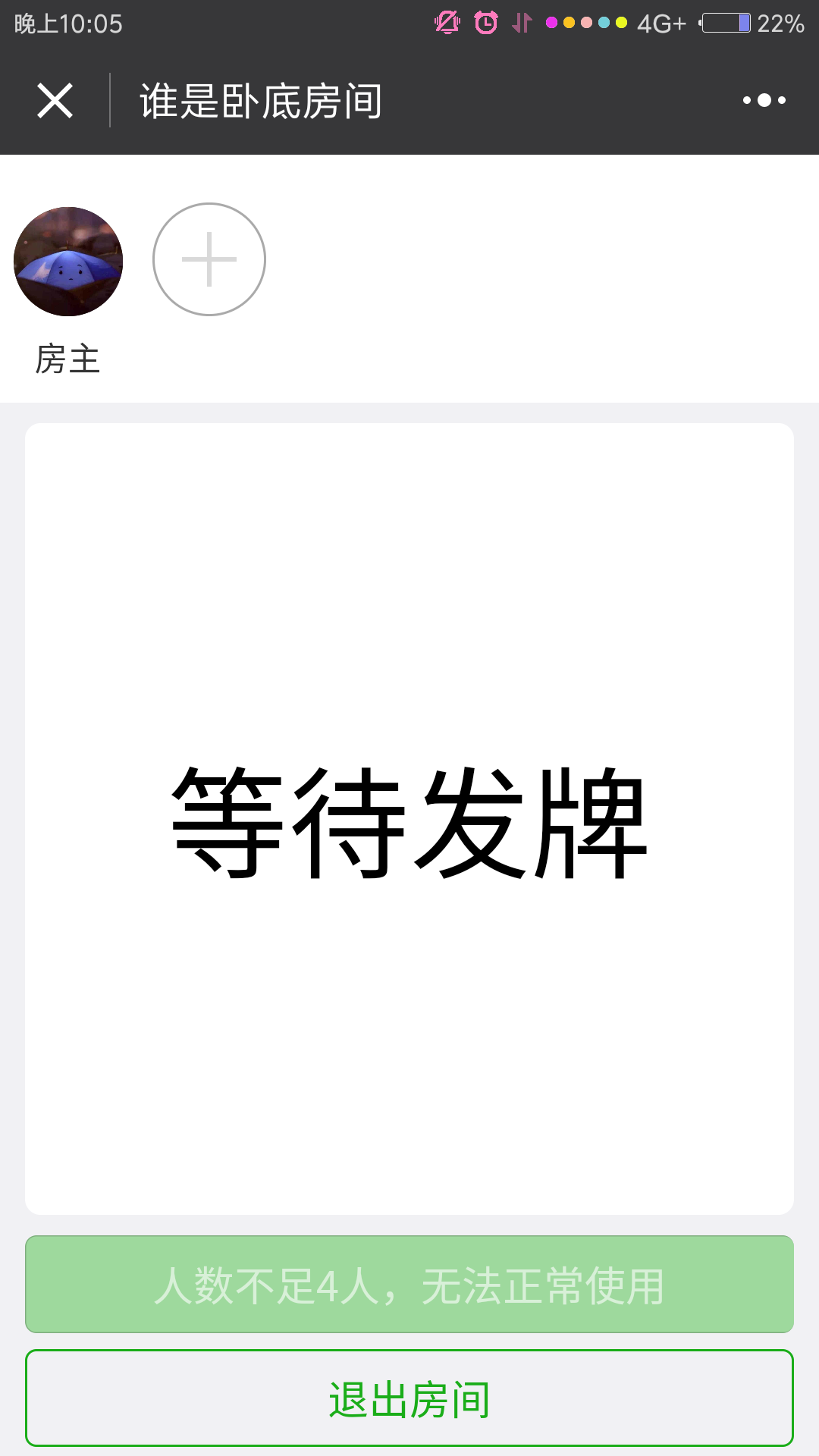Open the 房主 avatar profile
The width and height of the screenshot is (819, 1456).
click(68, 262)
